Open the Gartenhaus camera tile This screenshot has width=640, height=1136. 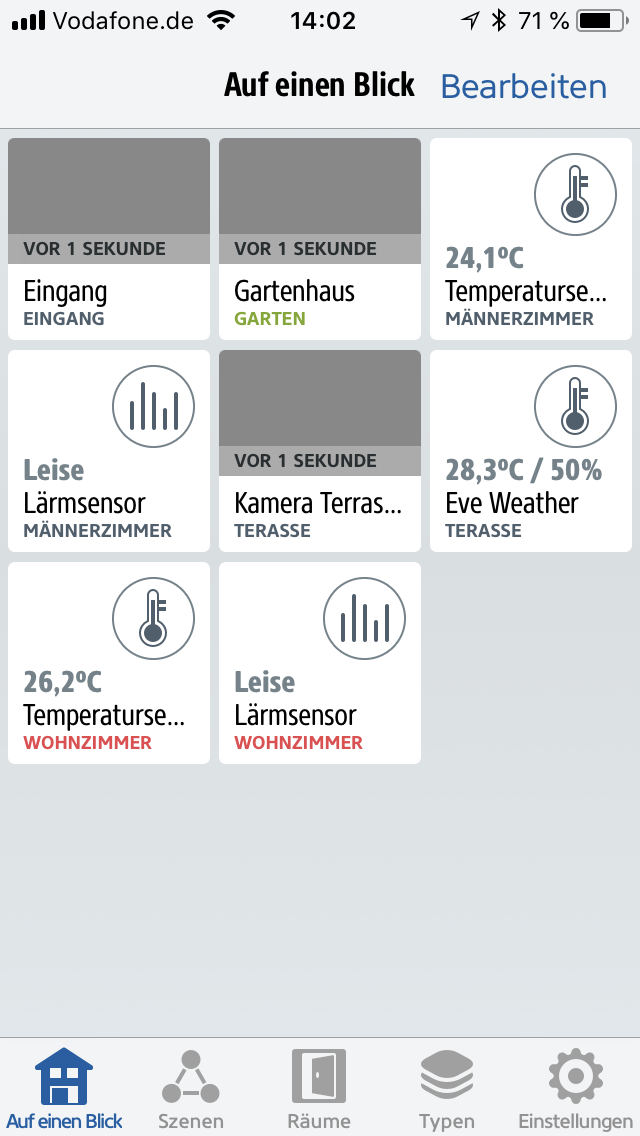[320, 239]
